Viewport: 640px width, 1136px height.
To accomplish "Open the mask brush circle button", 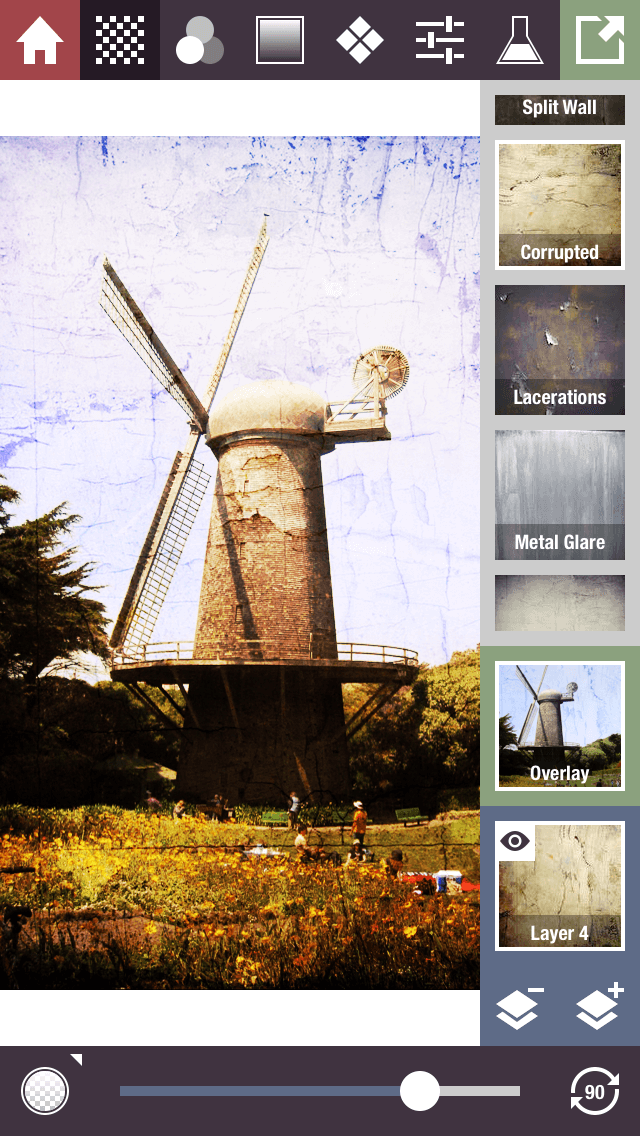I will pyautogui.click(x=45, y=1091).
